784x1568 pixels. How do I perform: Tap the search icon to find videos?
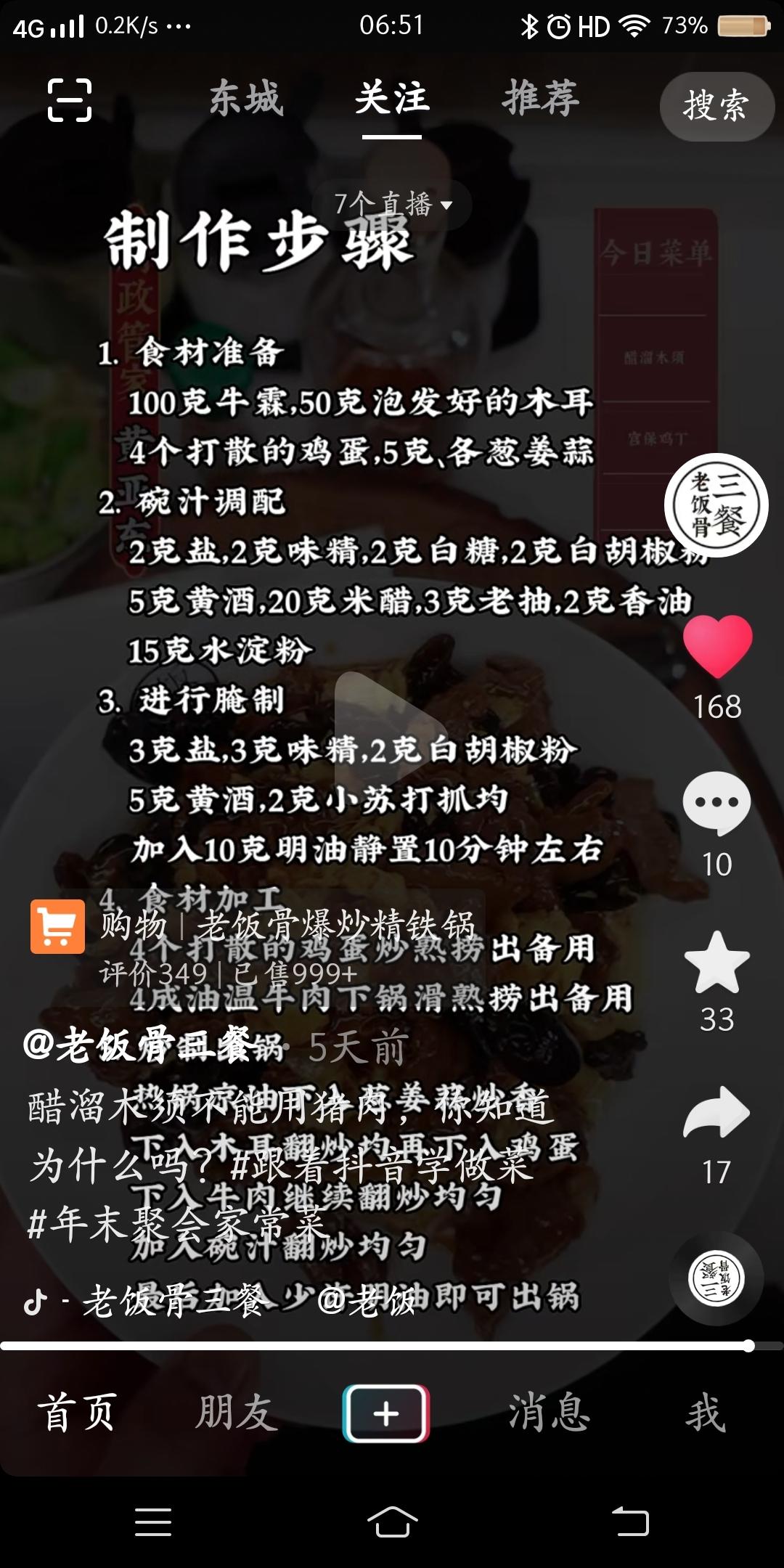tap(716, 105)
